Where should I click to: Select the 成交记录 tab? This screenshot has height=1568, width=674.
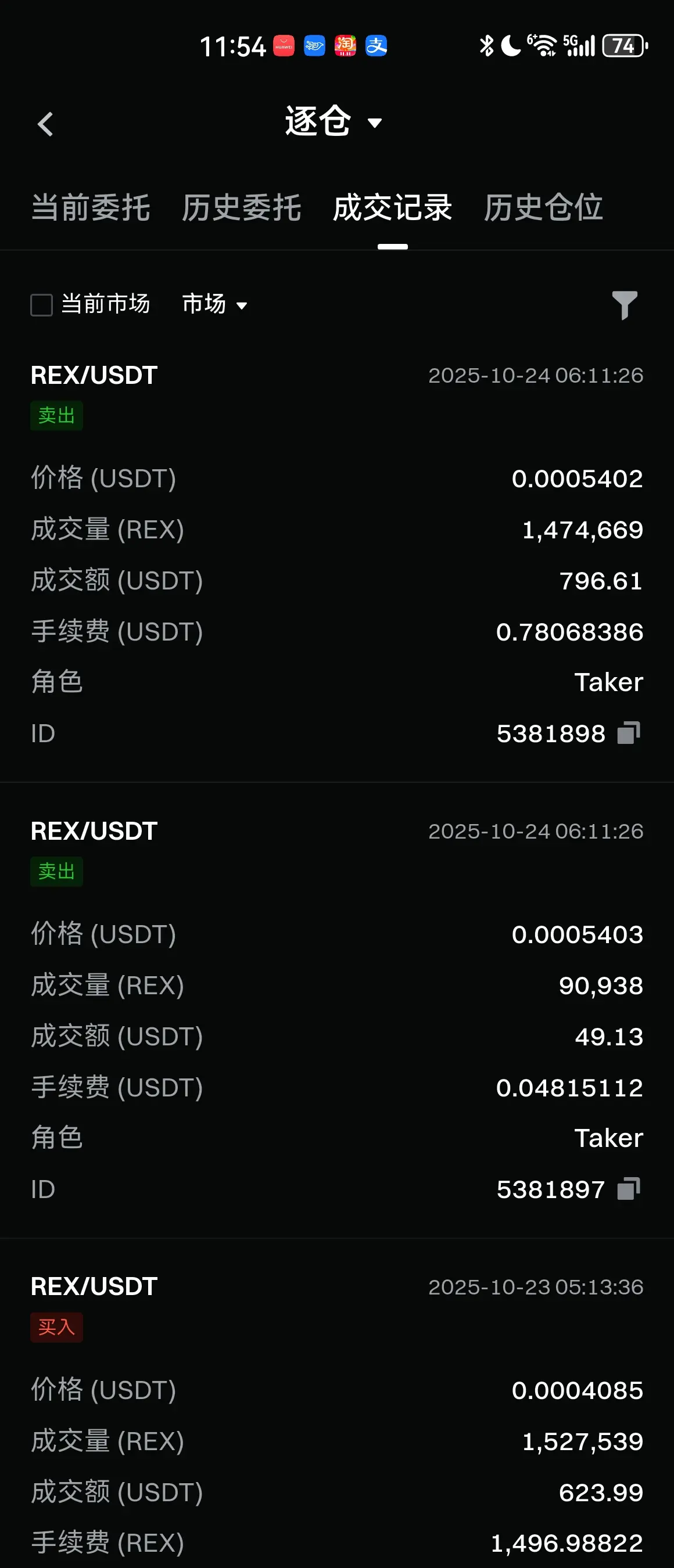(392, 207)
